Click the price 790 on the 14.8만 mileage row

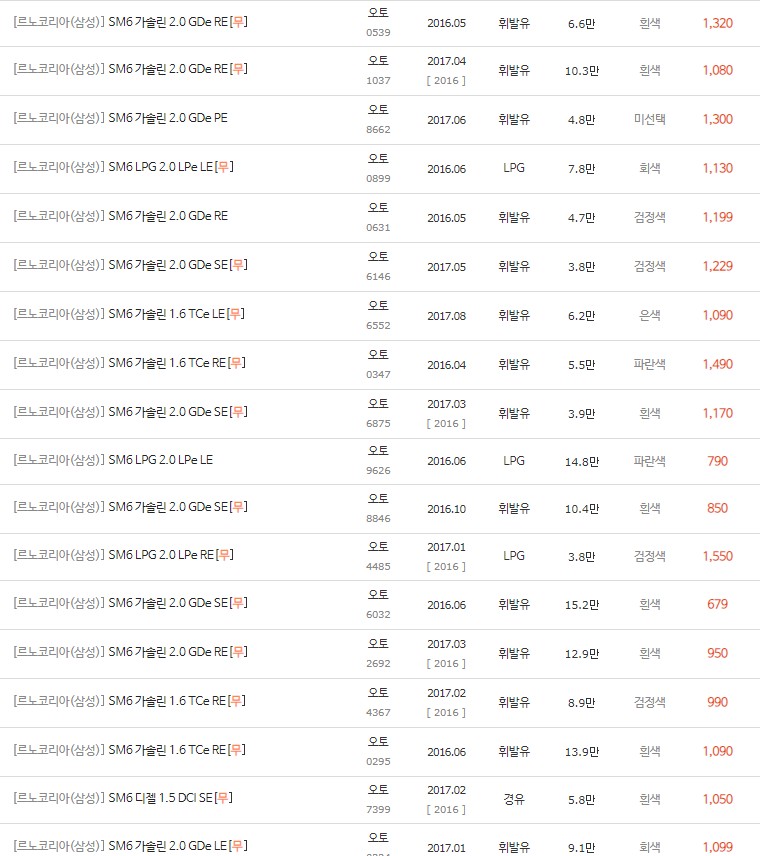coord(719,461)
